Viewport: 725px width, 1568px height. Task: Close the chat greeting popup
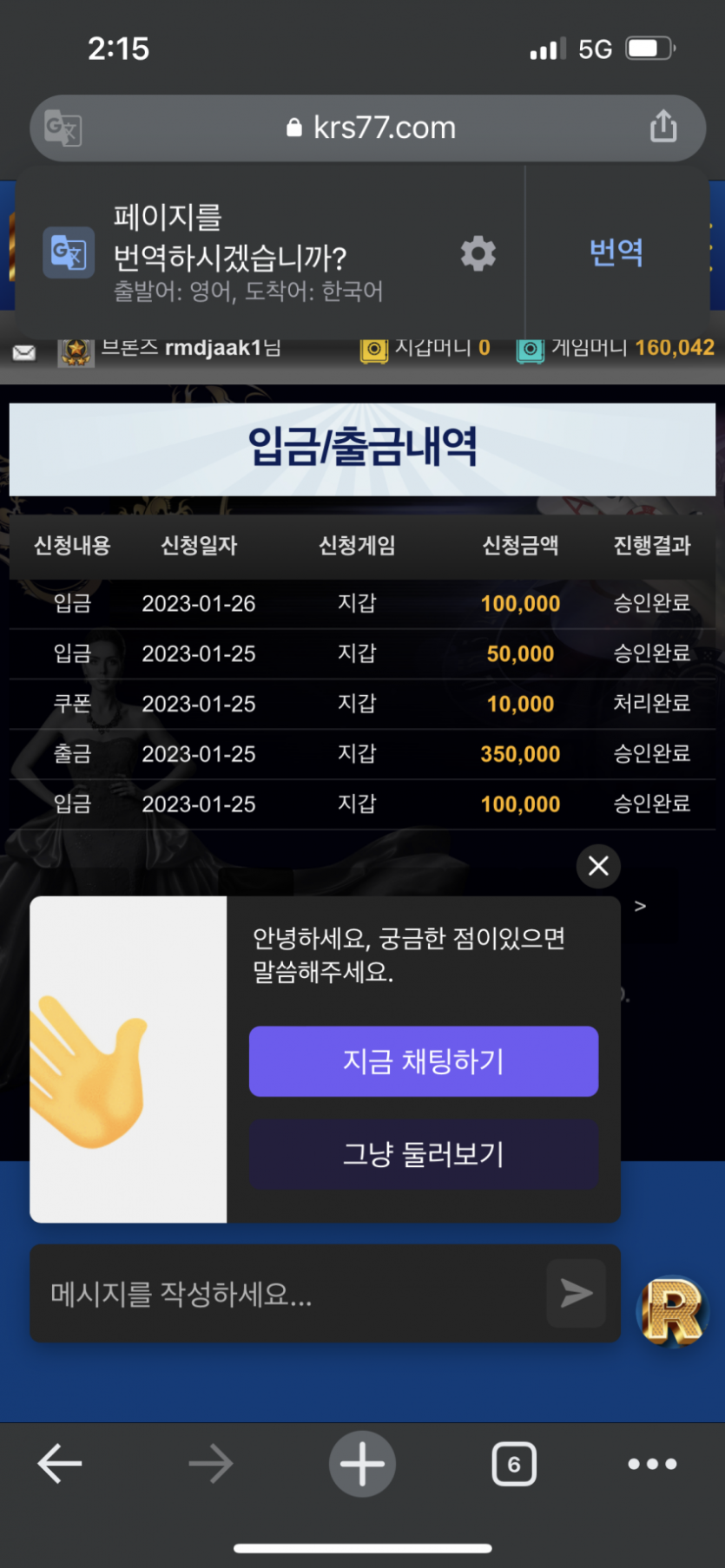point(598,865)
